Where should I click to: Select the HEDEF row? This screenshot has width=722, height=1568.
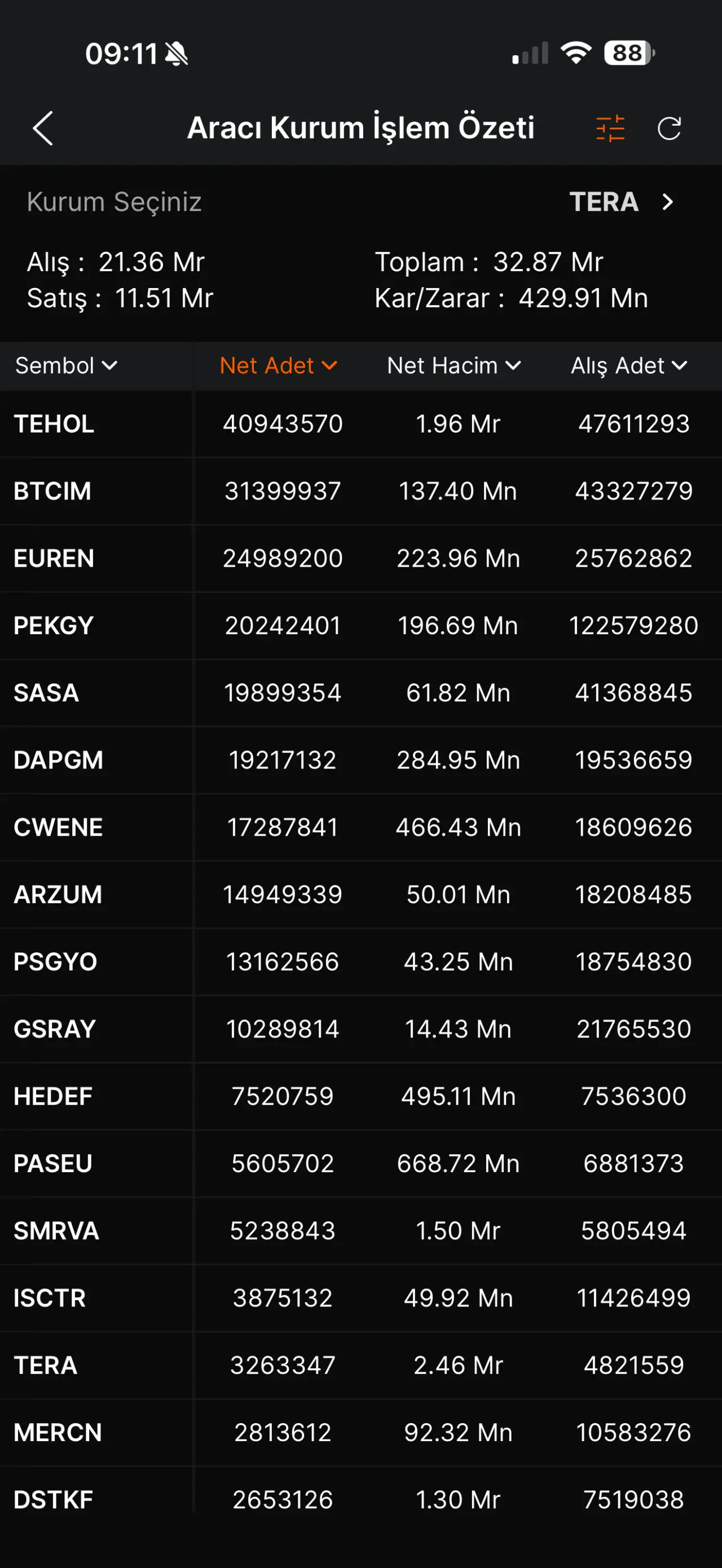pyautogui.click(x=54, y=1096)
